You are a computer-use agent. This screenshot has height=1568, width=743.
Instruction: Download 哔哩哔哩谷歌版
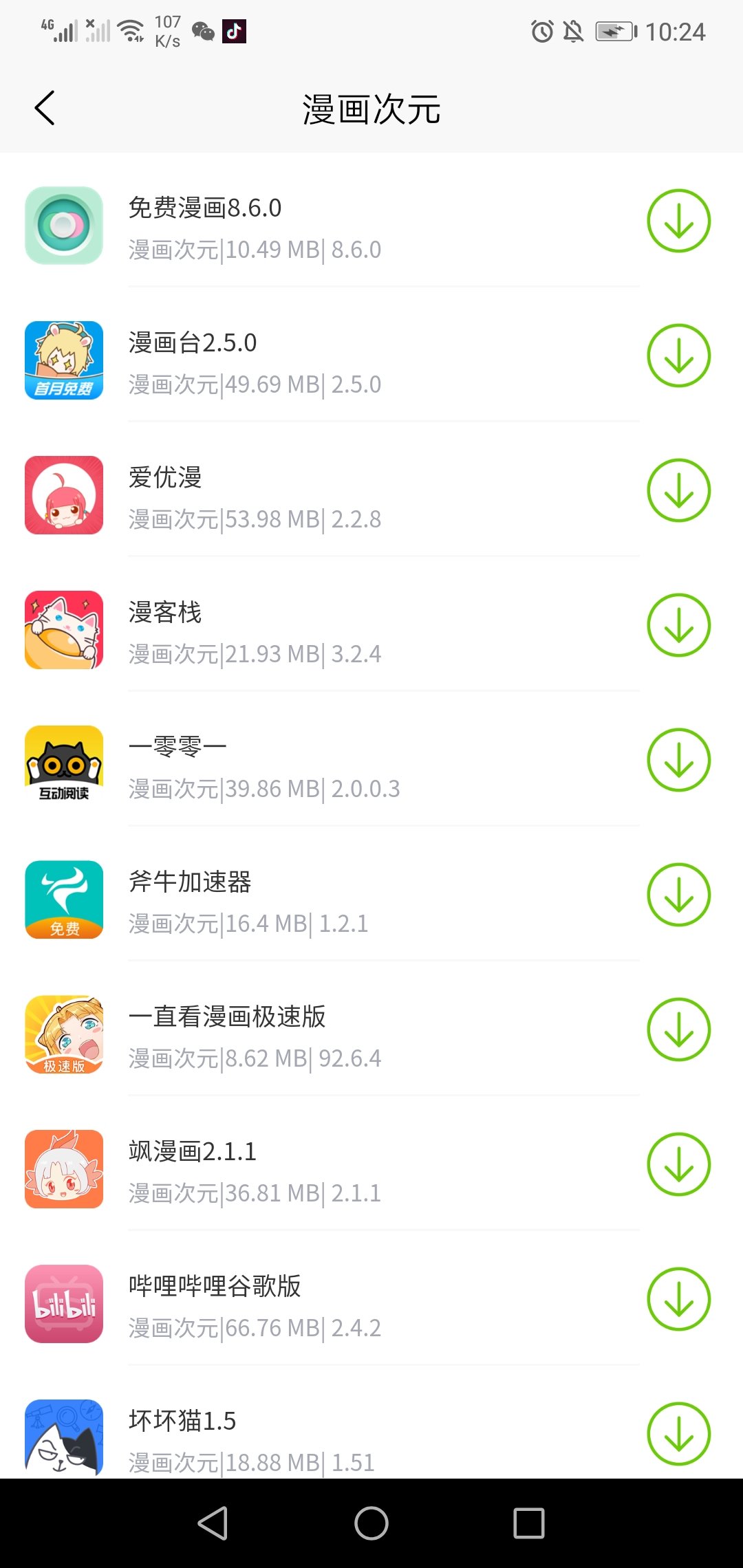click(x=678, y=1299)
